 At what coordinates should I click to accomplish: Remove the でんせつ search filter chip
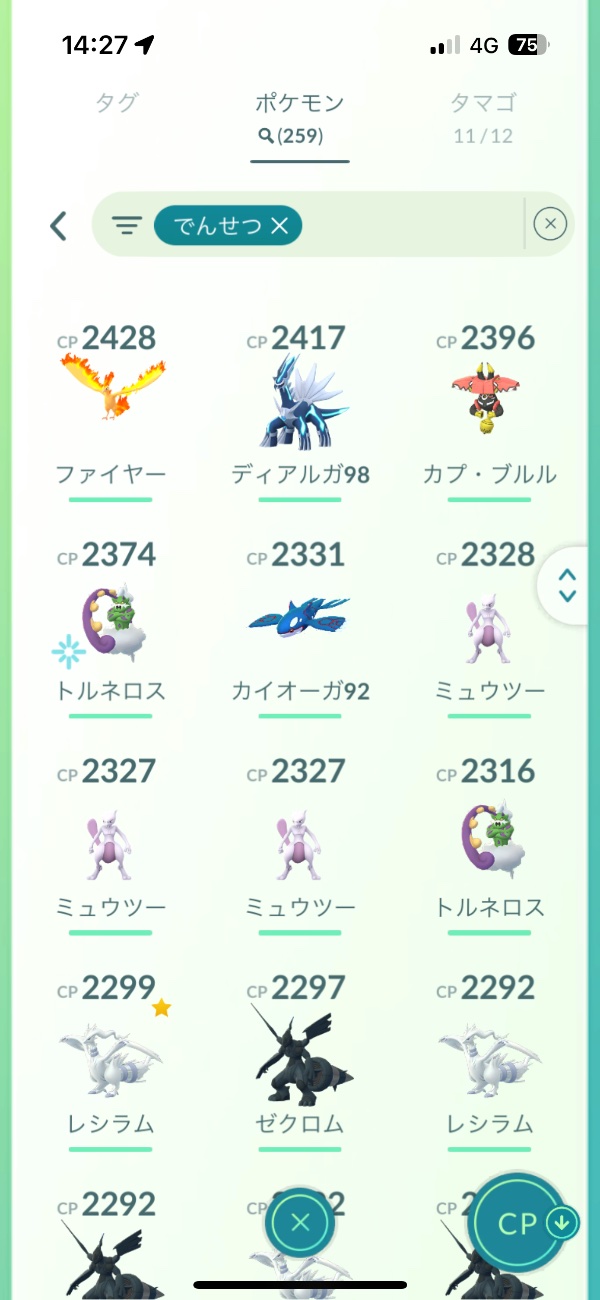(x=279, y=226)
